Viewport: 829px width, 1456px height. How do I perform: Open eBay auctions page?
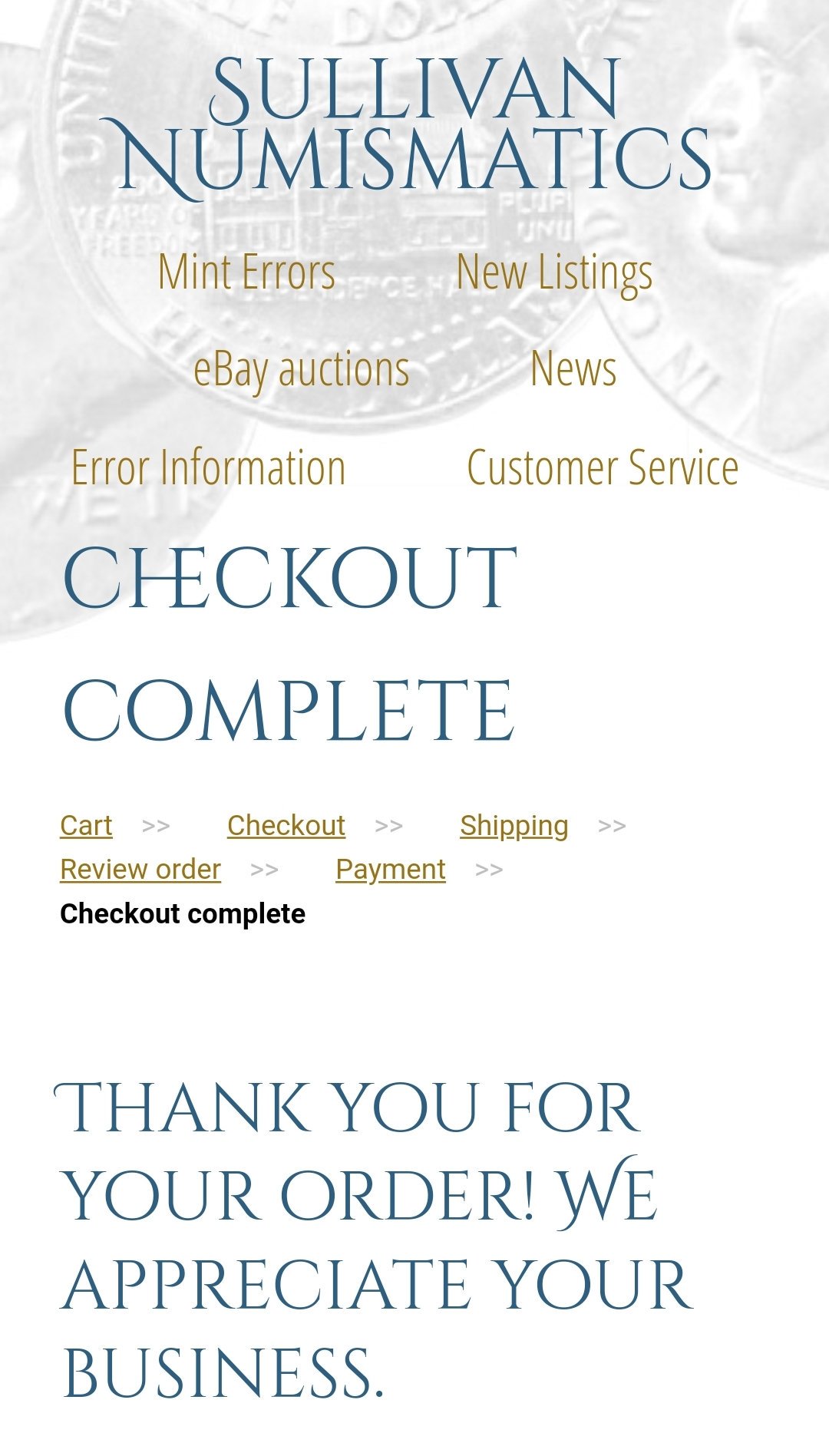[x=301, y=369]
